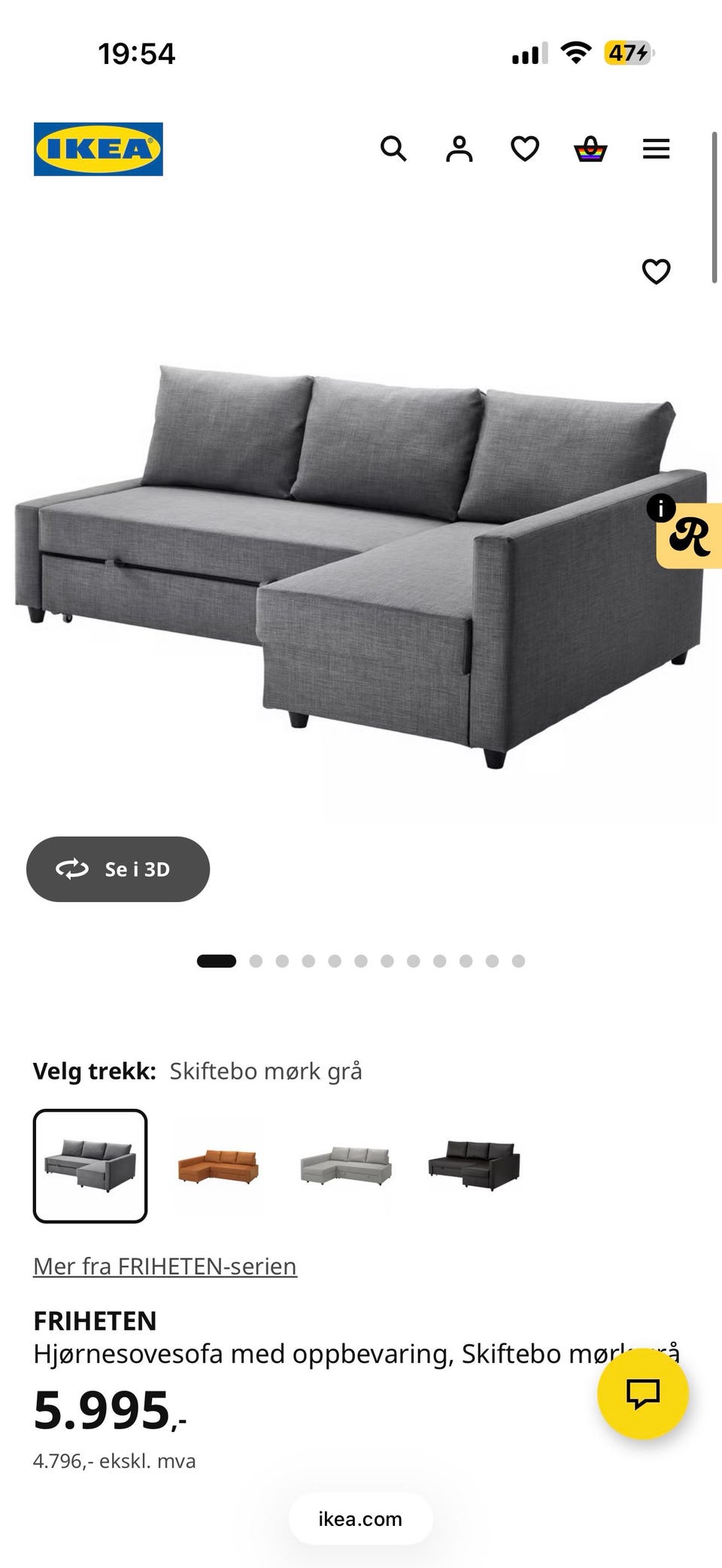Open the search magnifier icon
Screen dimensions: 722x1568
[393, 149]
